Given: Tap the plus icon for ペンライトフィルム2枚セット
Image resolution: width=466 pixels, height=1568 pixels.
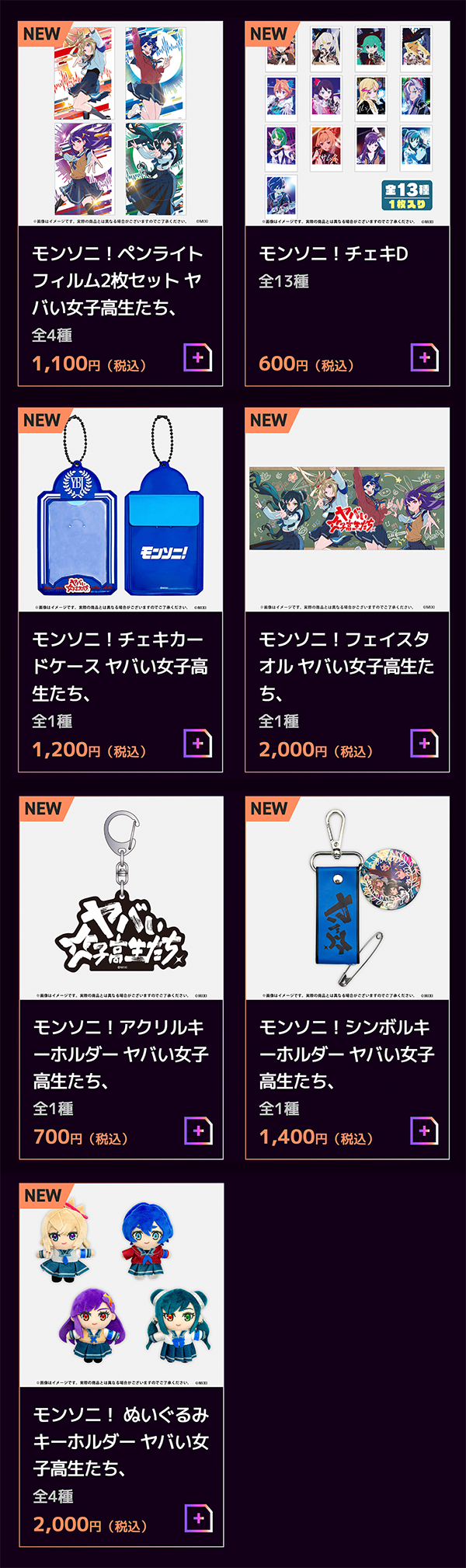Looking at the screenshot, I should point(198,357).
